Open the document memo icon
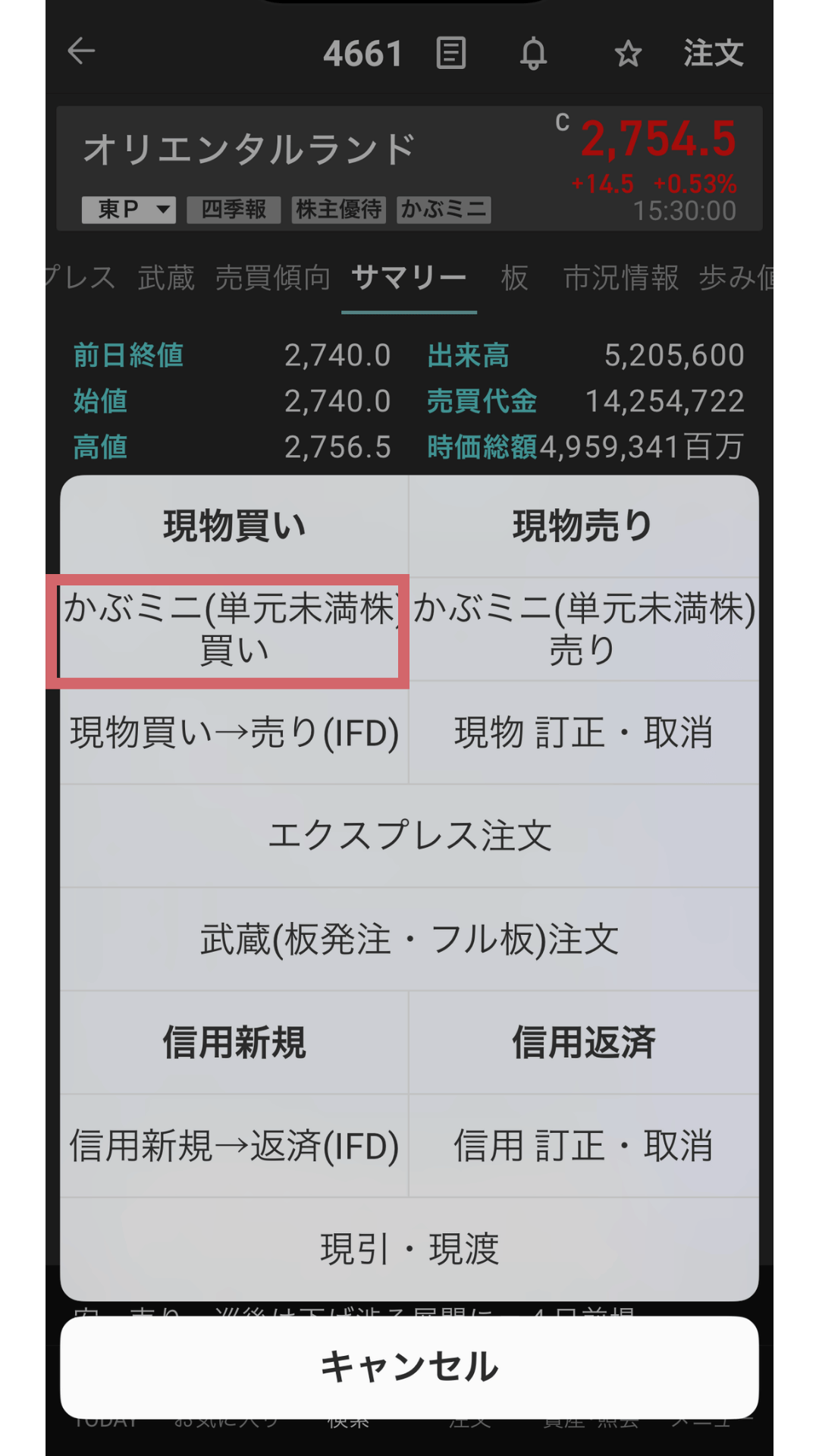This screenshot has width=819, height=1456. point(451,54)
